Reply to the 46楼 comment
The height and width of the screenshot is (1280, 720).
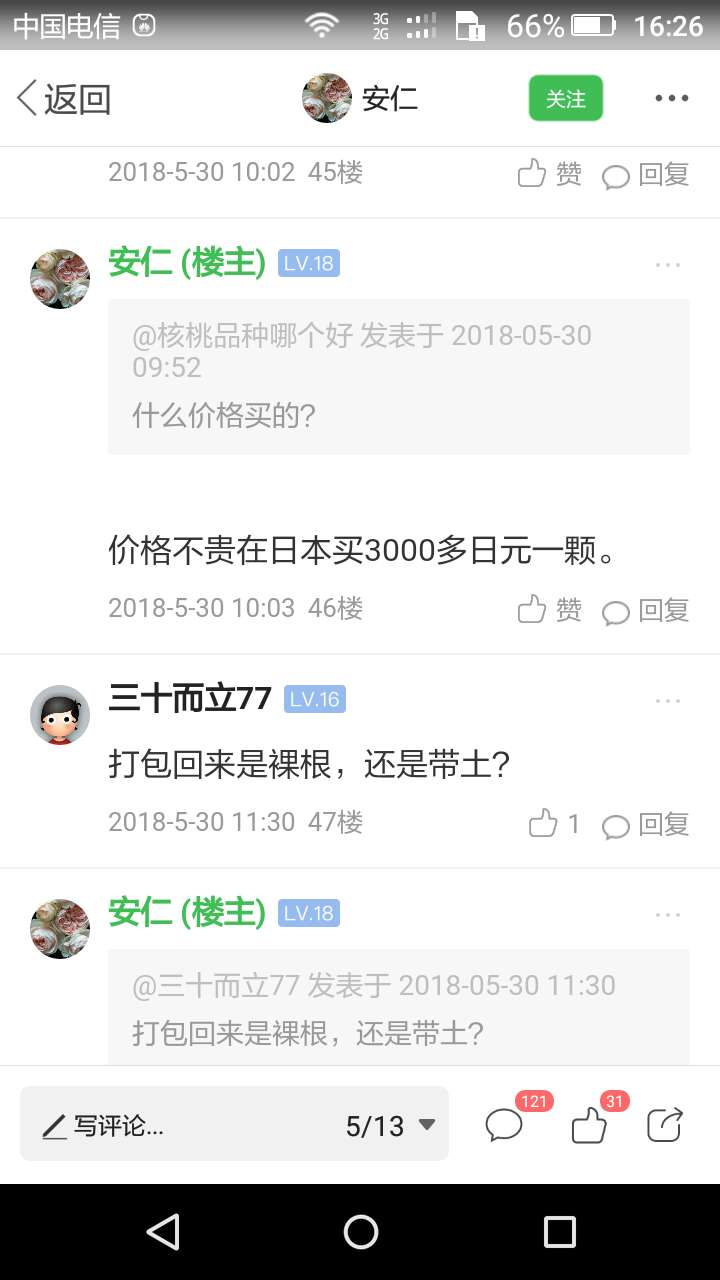pos(646,611)
